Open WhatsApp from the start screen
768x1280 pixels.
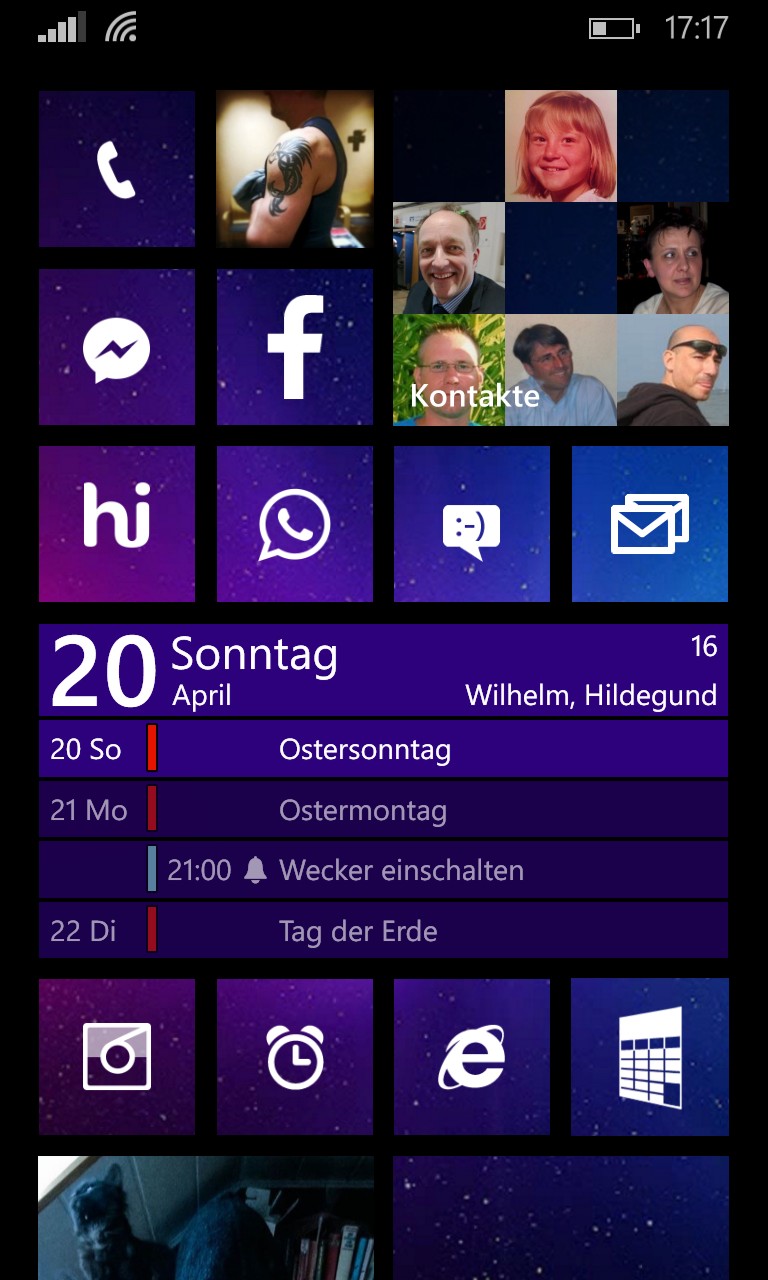pyautogui.click(x=295, y=524)
